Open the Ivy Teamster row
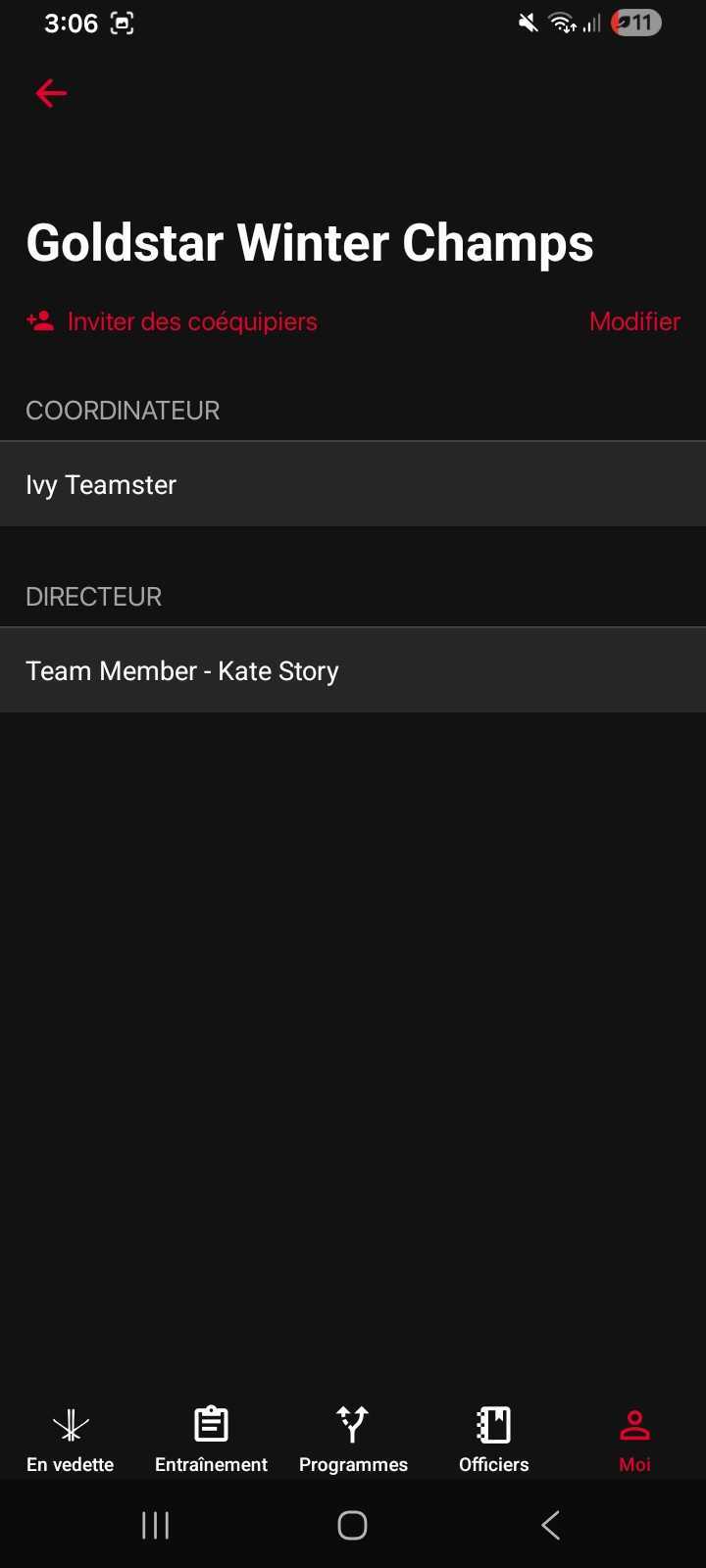Image resolution: width=706 pixels, height=1568 pixels. point(353,484)
